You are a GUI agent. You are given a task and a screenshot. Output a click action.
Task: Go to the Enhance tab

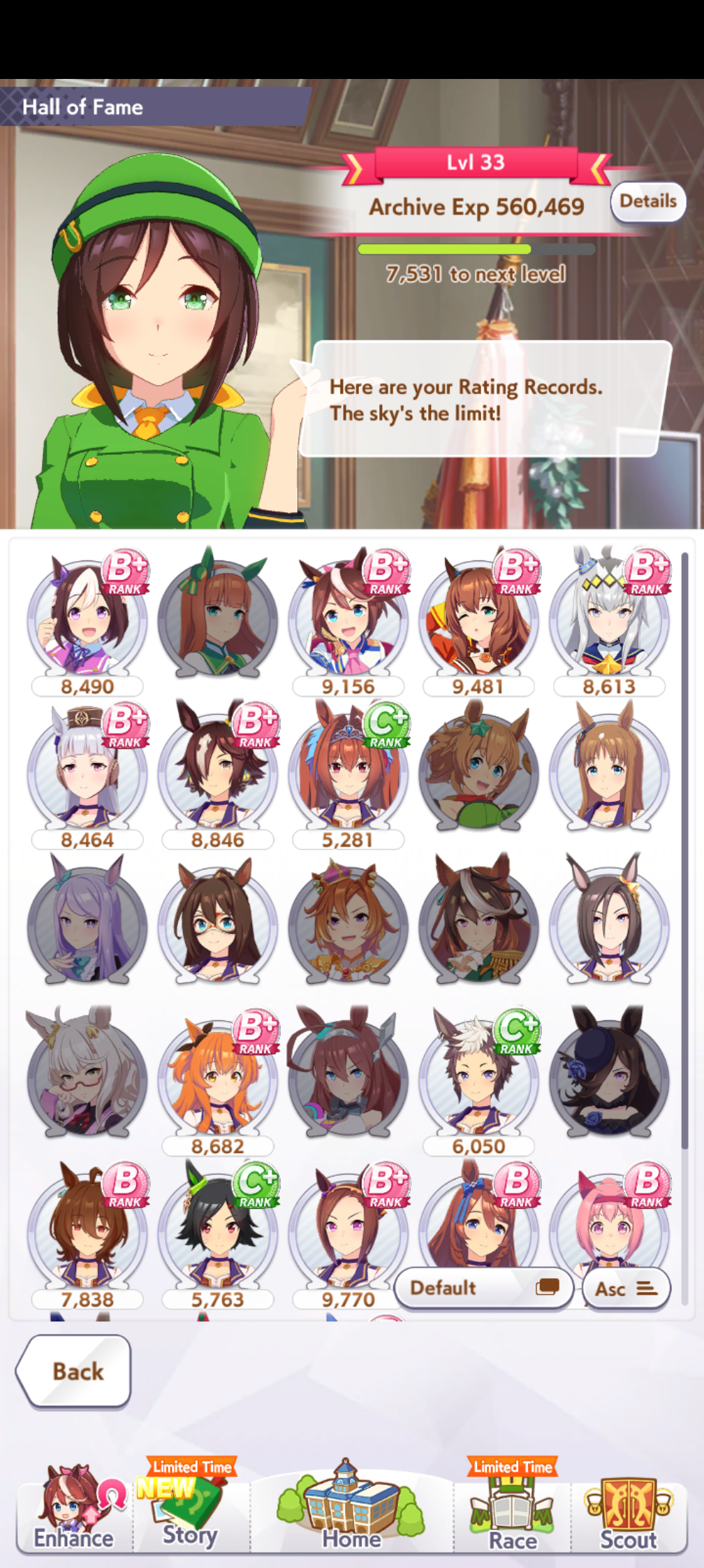point(74,1508)
